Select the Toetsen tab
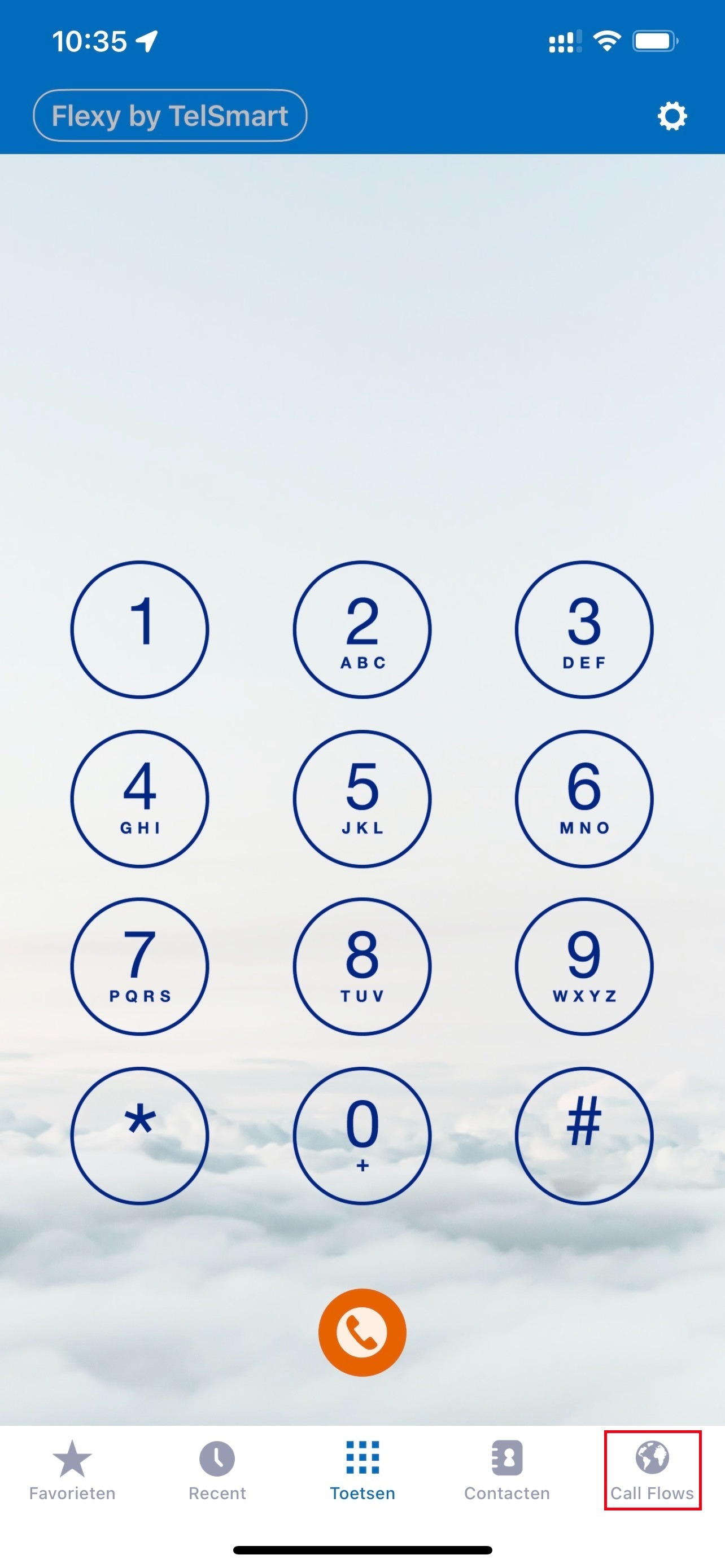This screenshot has width=725, height=1568. [362, 1470]
